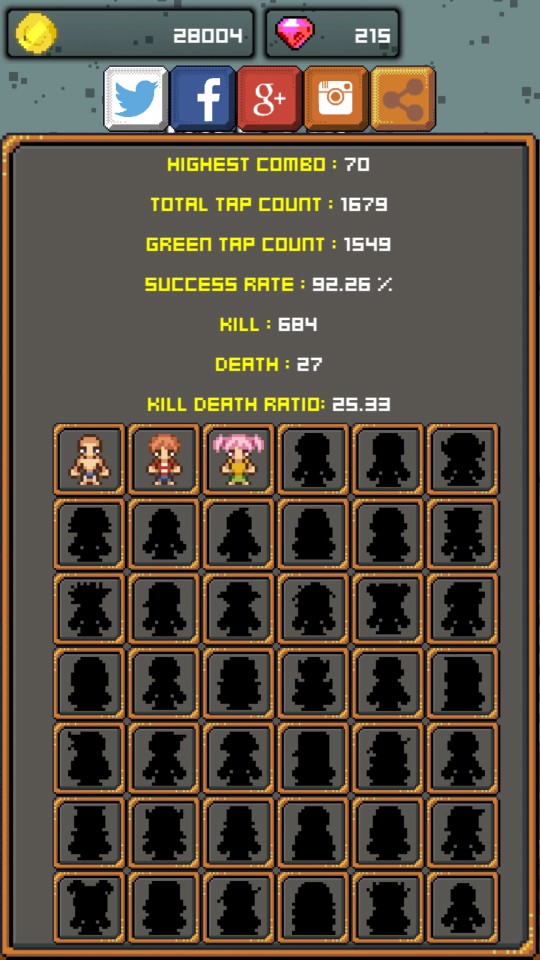This screenshot has height=960, width=540.
Task: Choose the pink-haired girl character
Action: pos(239,459)
